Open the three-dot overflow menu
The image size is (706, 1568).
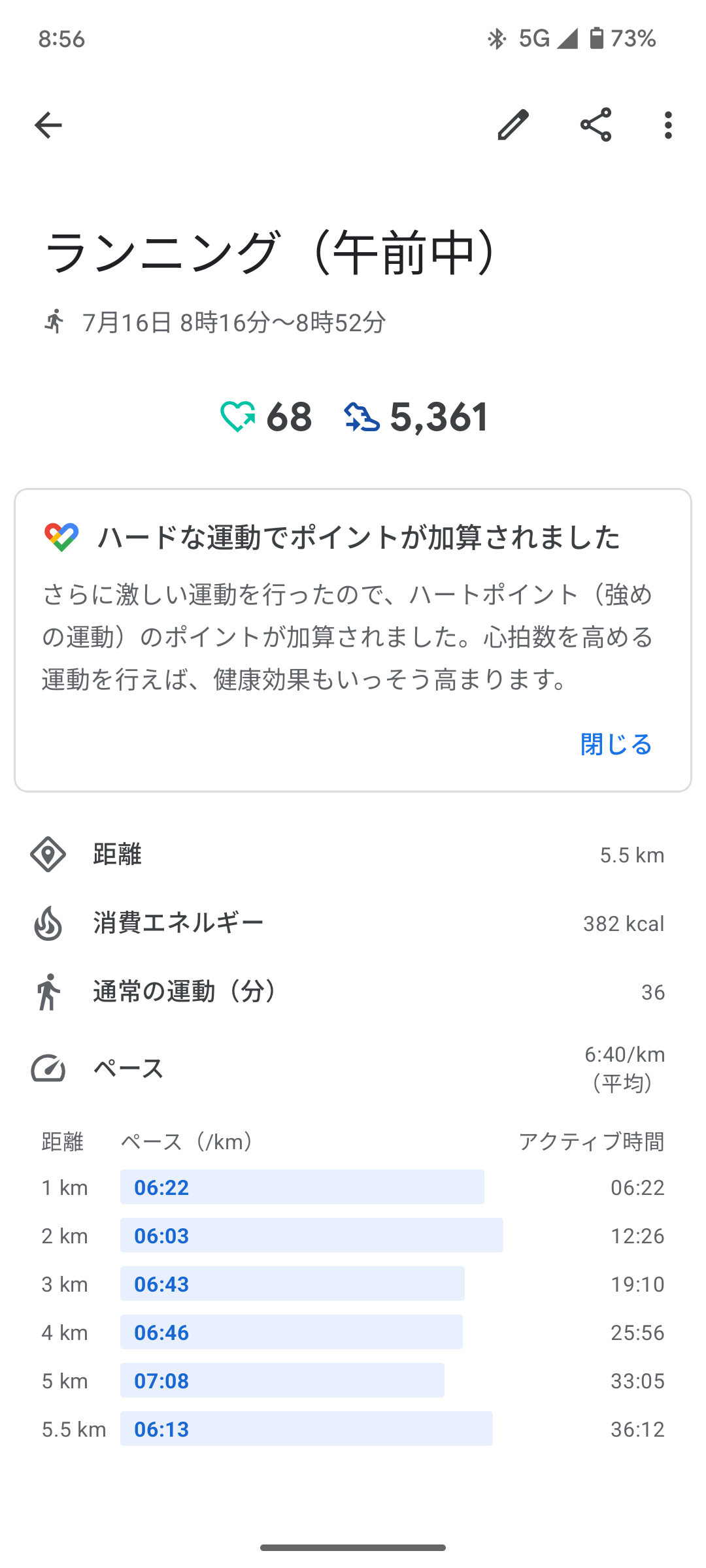[x=667, y=125]
